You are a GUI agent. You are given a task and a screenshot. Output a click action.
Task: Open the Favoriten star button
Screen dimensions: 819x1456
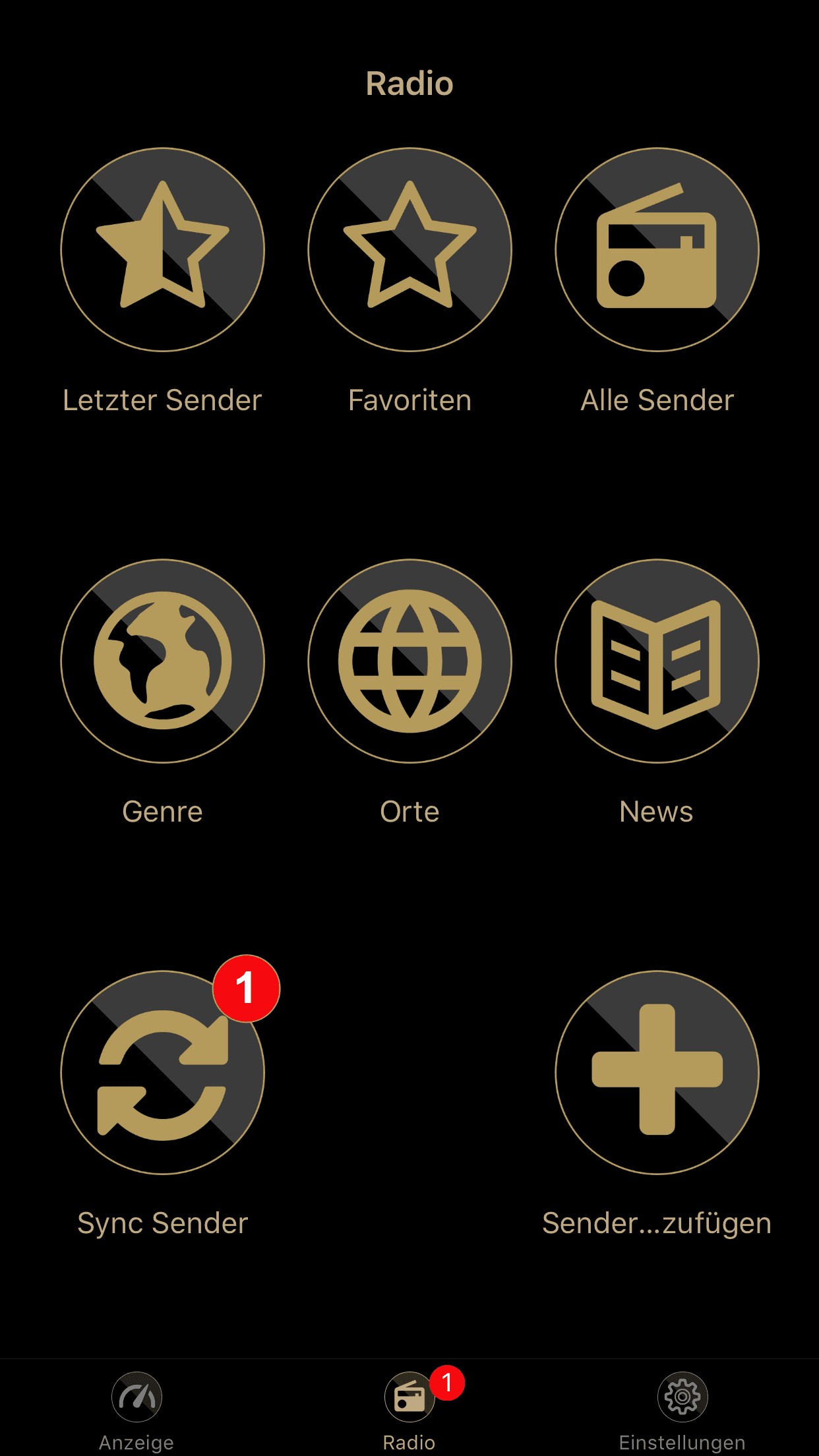[x=409, y=249]
